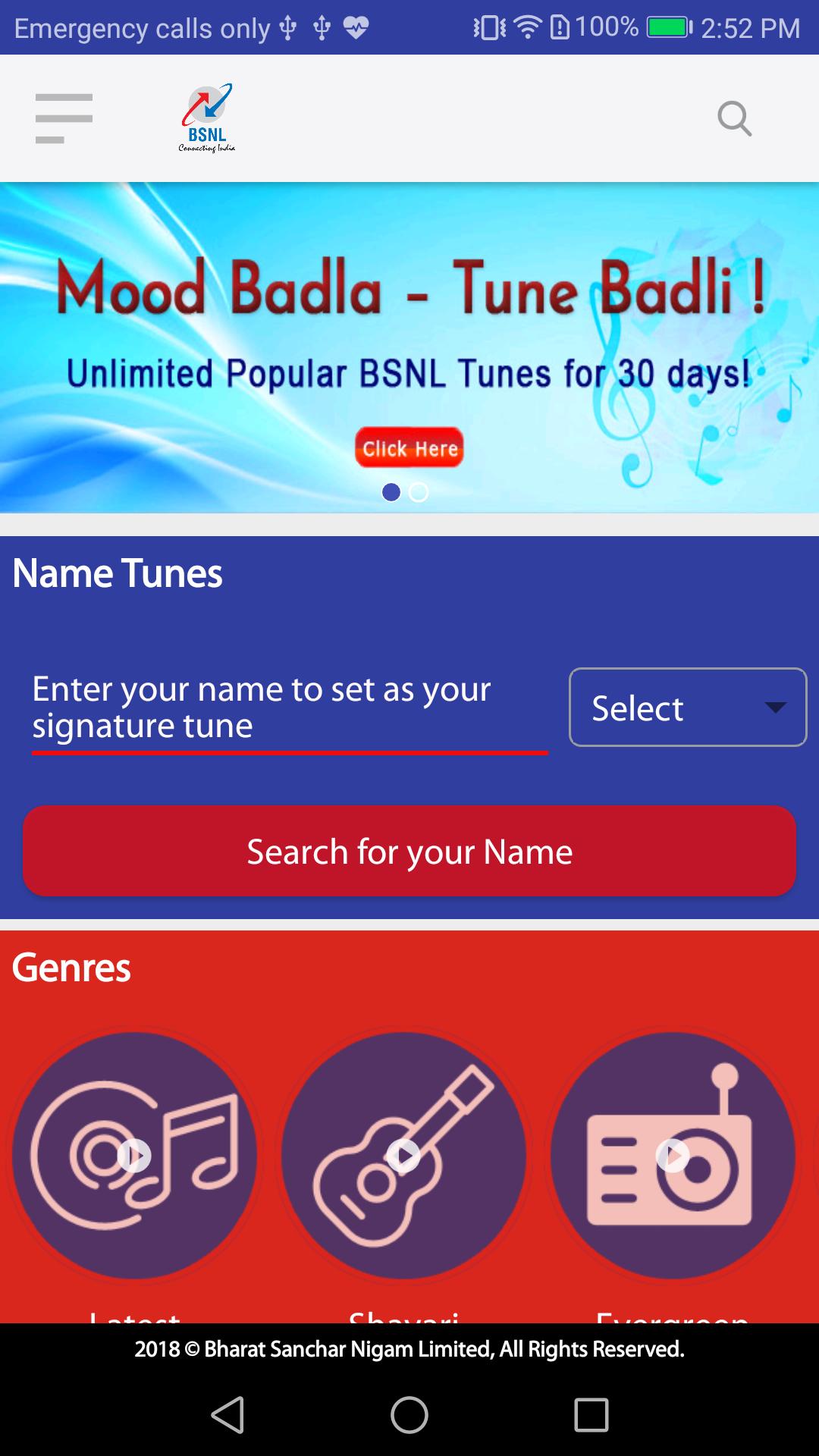Tap Search for your Name button

coord(409,852)
